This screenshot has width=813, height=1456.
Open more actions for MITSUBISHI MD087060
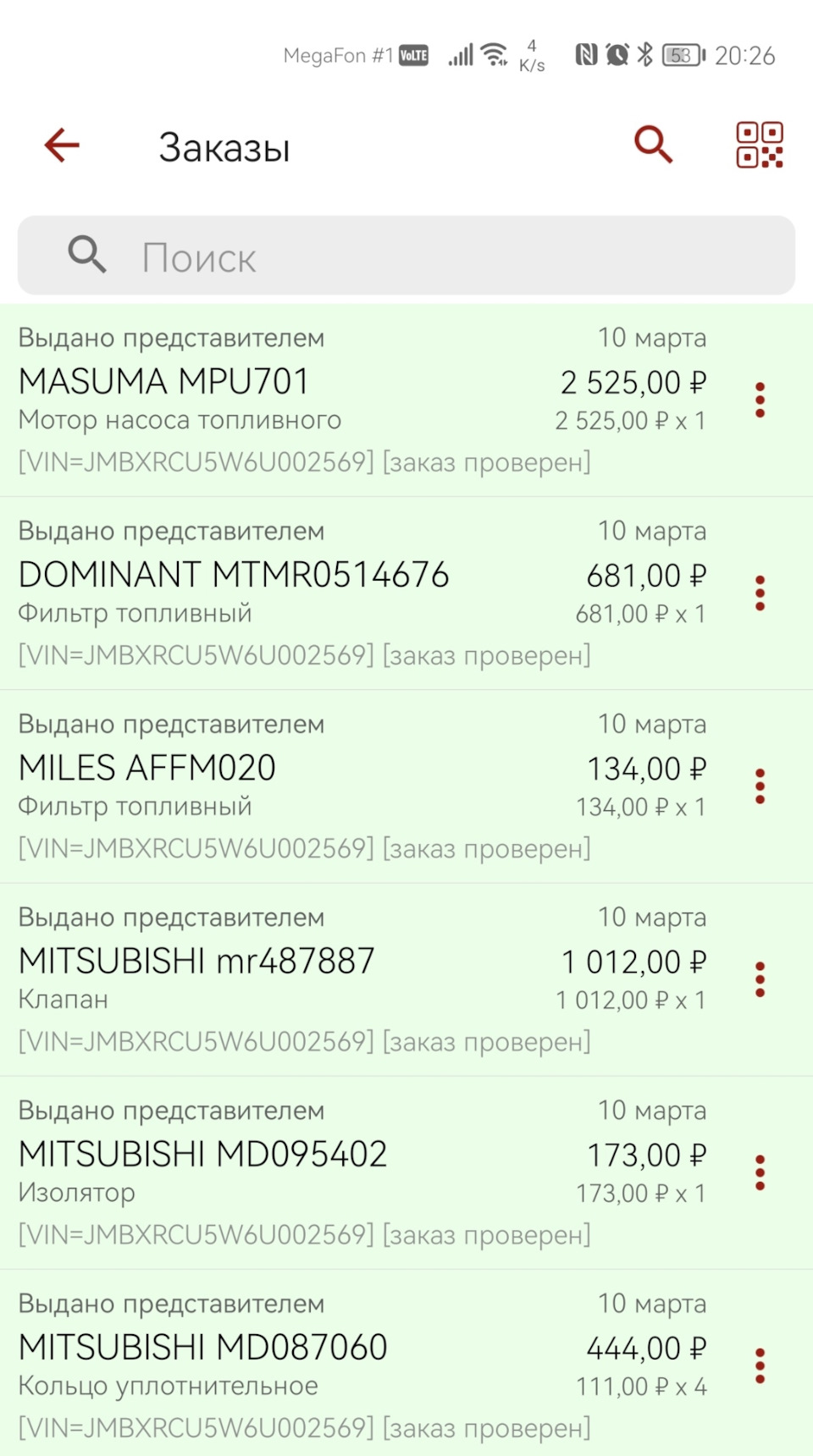tap(760, 1365)
